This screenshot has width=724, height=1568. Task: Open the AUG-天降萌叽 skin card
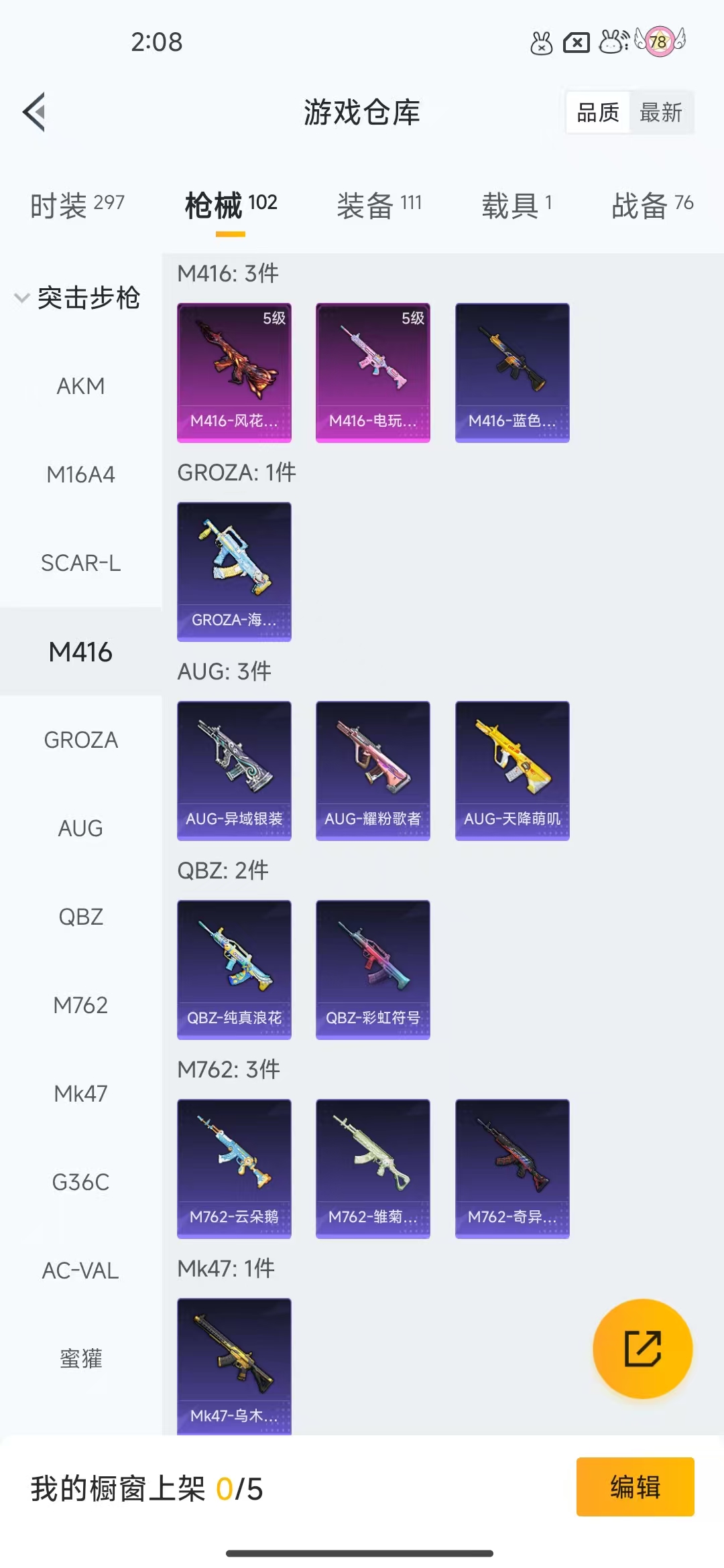click(x=512, y=771)
